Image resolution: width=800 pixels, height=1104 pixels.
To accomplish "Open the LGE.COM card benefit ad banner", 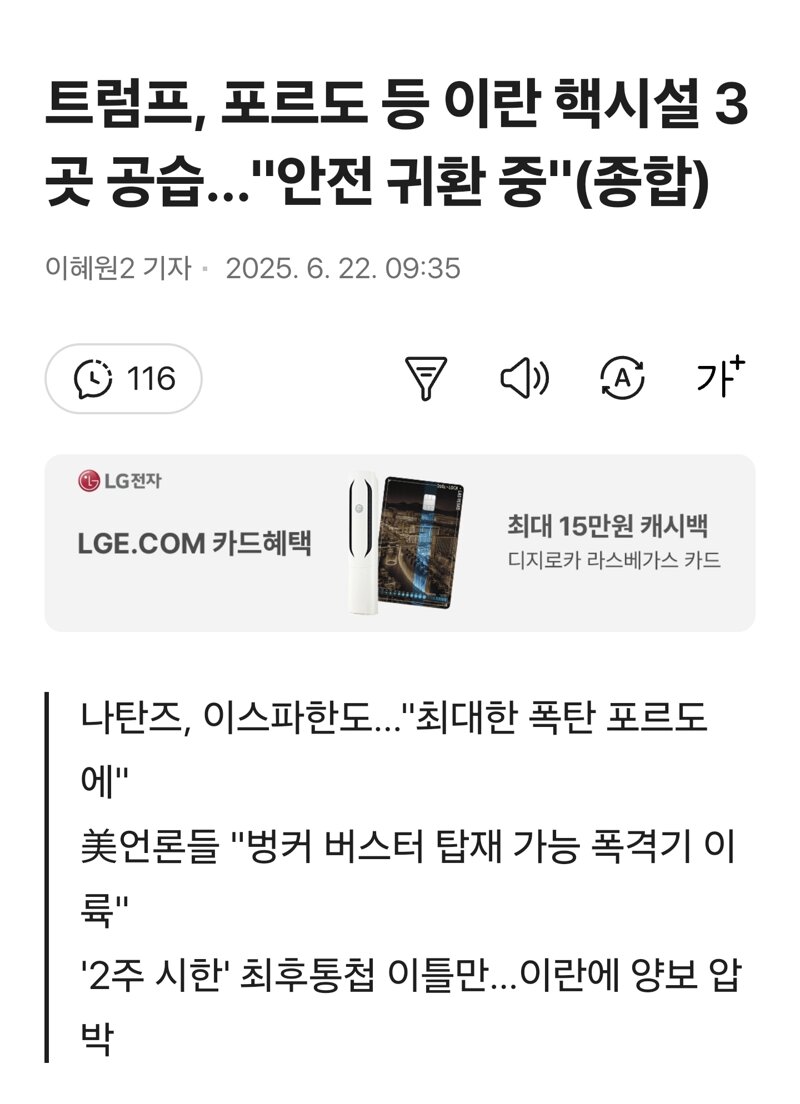I will pos(400,543).
